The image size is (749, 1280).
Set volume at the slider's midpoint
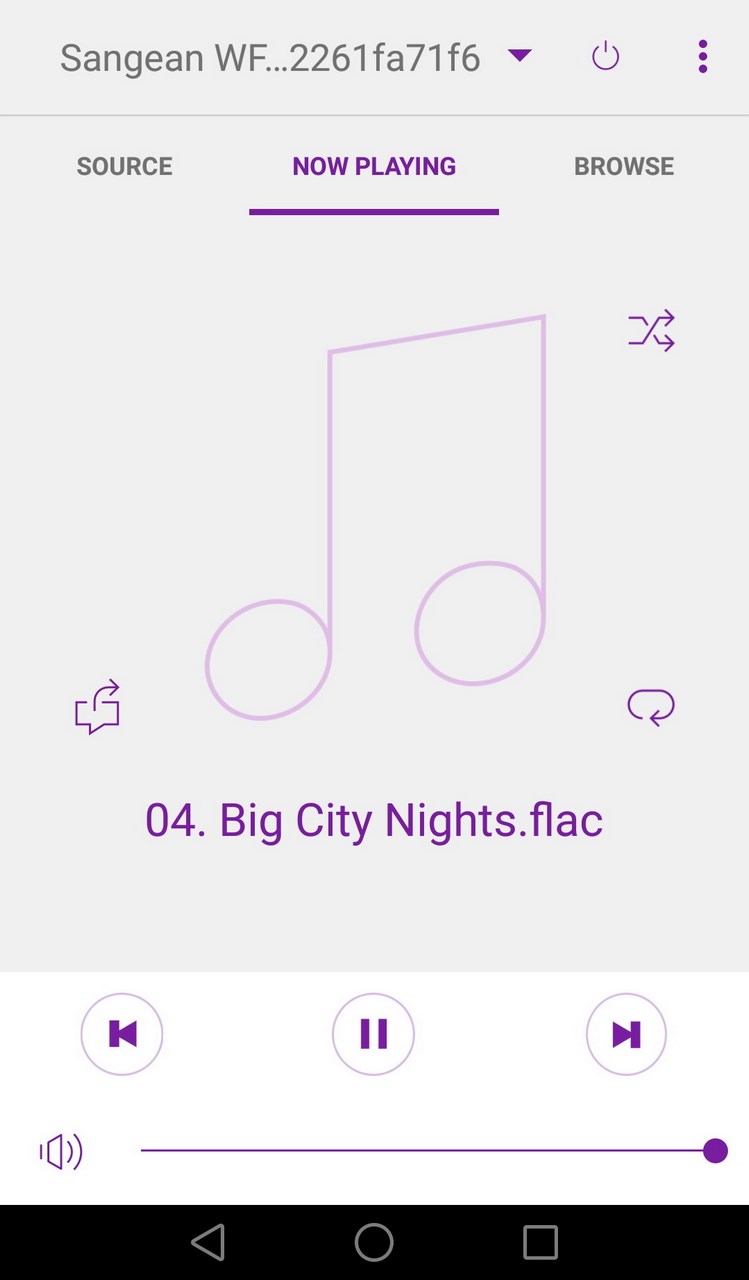pyautogui.click(x=428, y=1151)
